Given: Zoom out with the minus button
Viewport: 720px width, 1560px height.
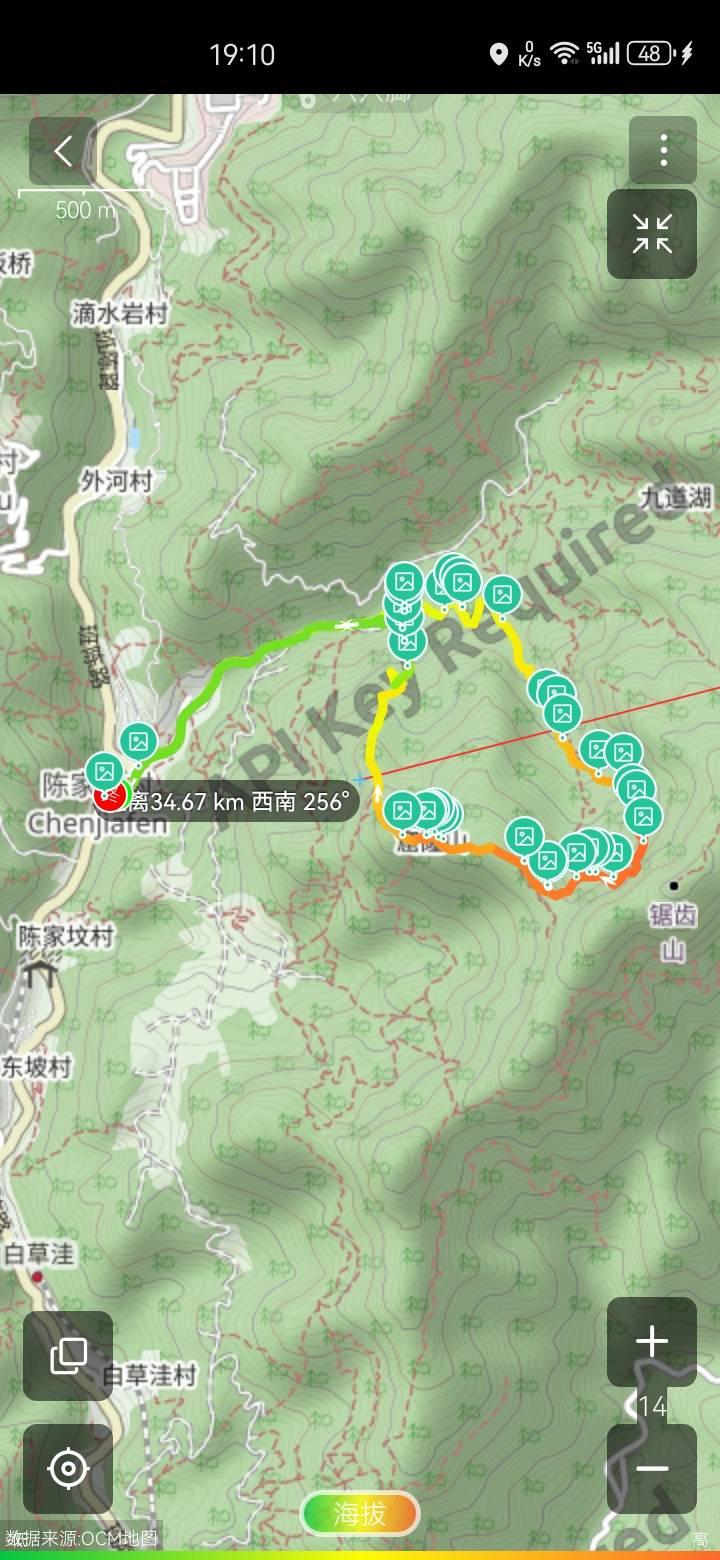Looking at the screenshot, I should pyautogui.click(x=652, y=1468).
